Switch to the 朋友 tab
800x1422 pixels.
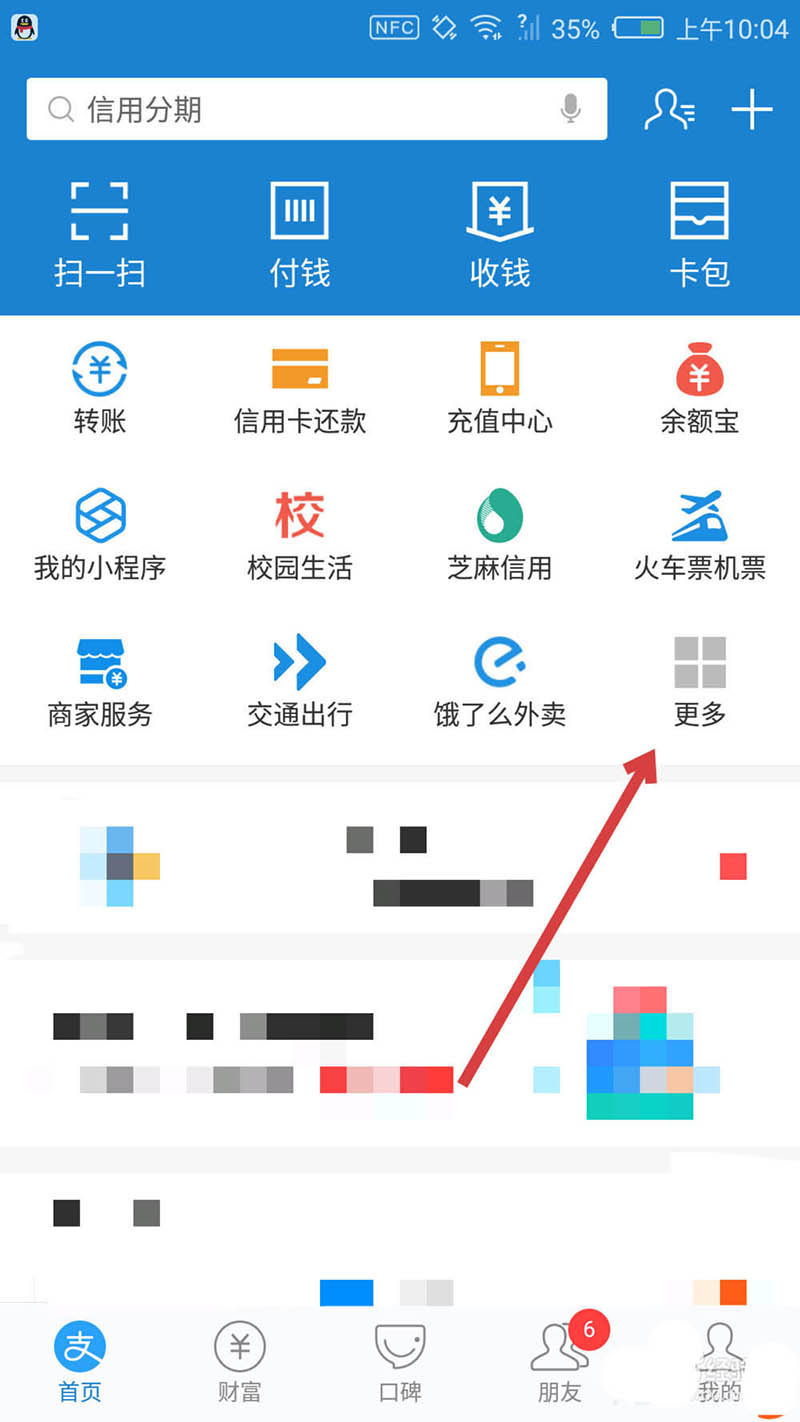[560, 1362]
